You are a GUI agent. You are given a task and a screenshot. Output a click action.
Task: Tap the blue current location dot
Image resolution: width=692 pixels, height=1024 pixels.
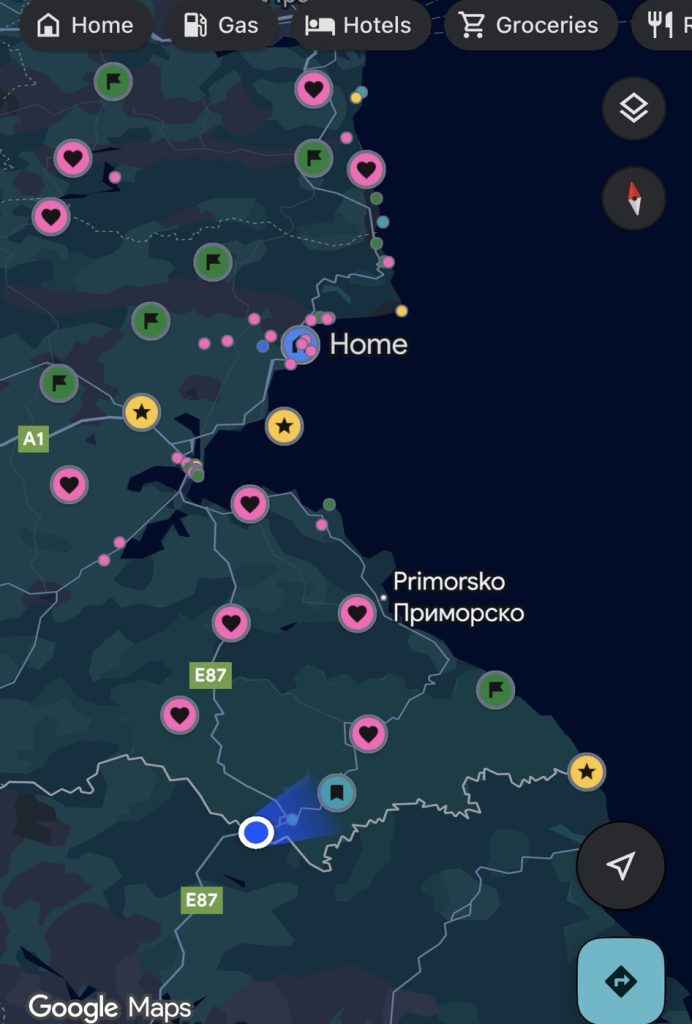[x=257, y=831]
